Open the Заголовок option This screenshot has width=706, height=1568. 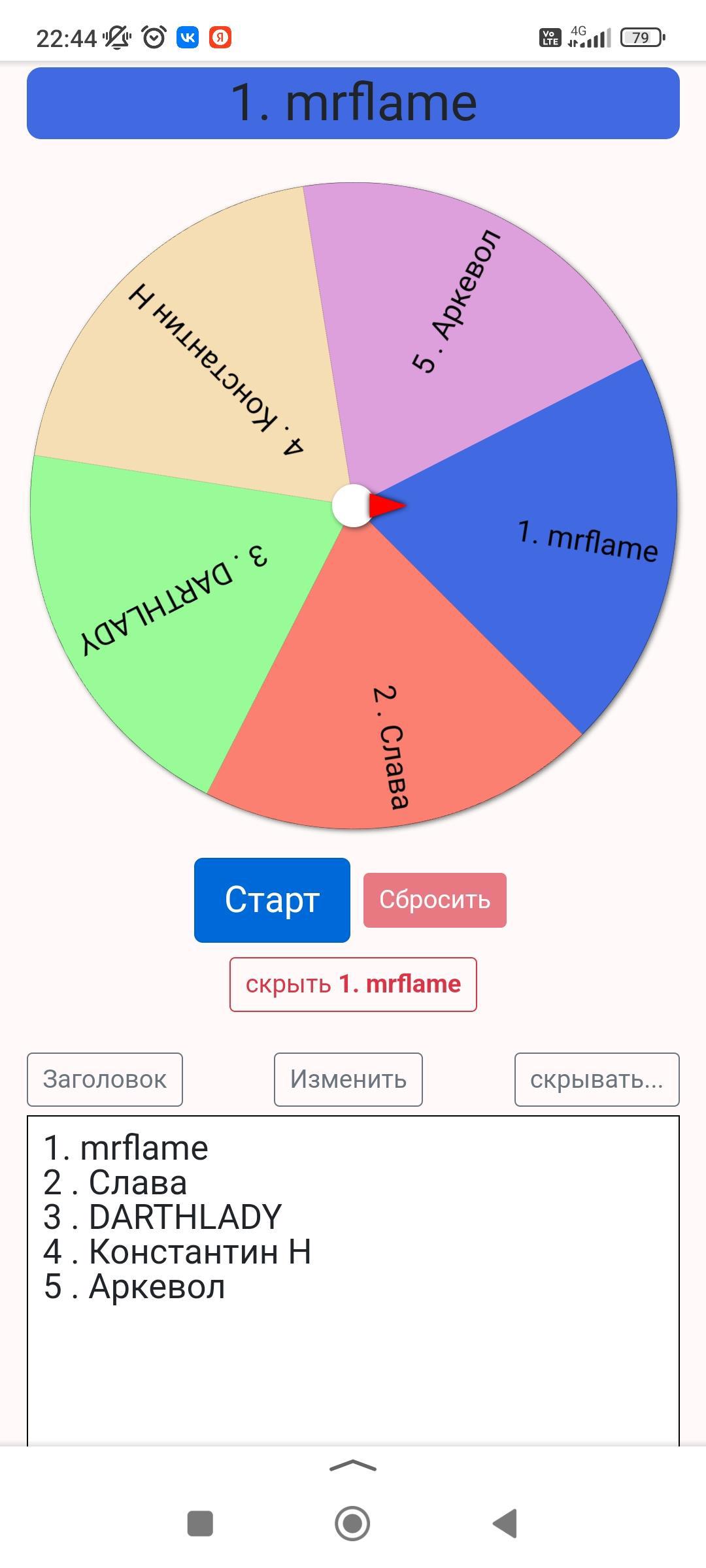click(x=105, y=1079)
